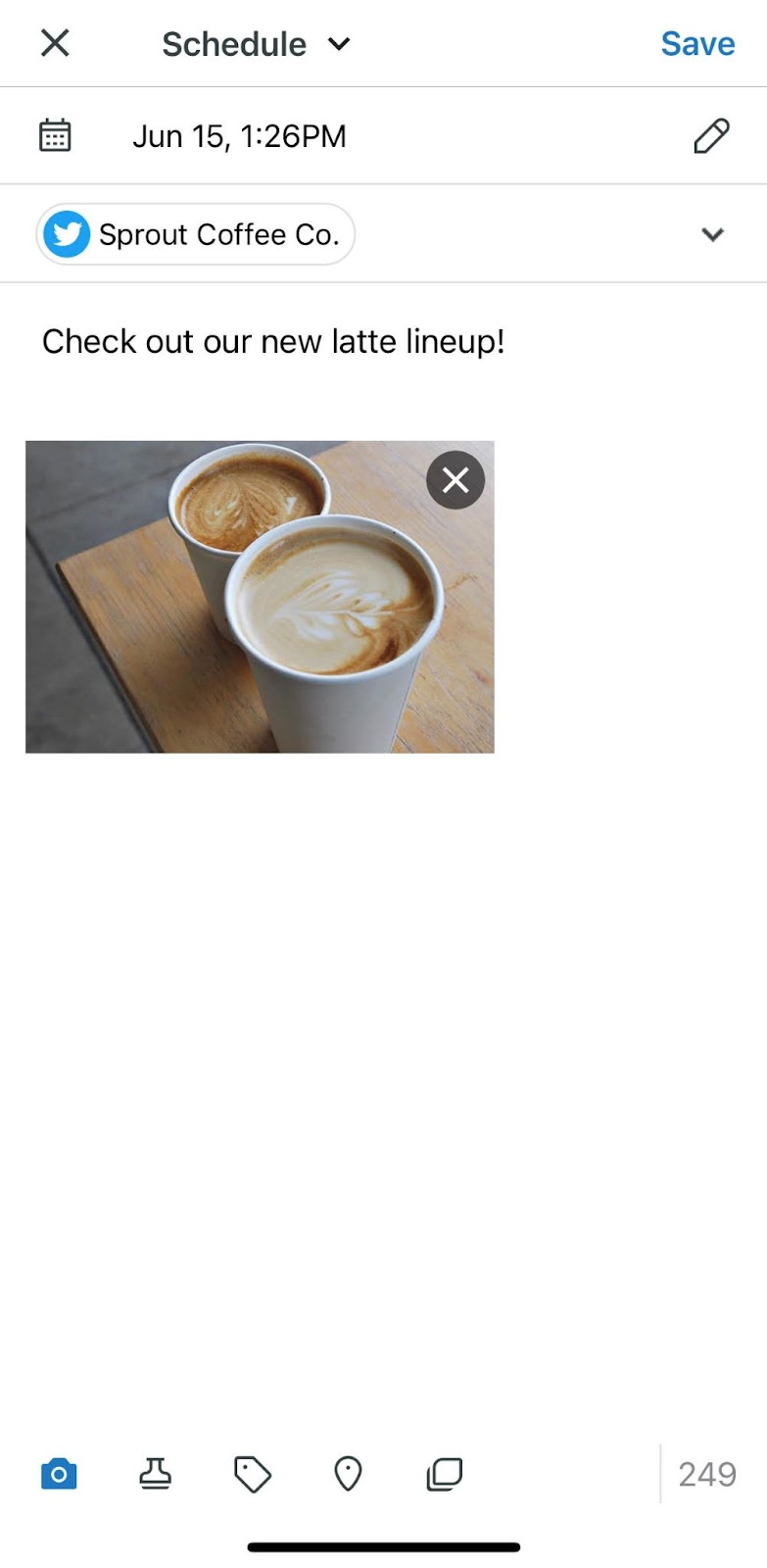Add a photo with the camera icon

coord(59,1474)
